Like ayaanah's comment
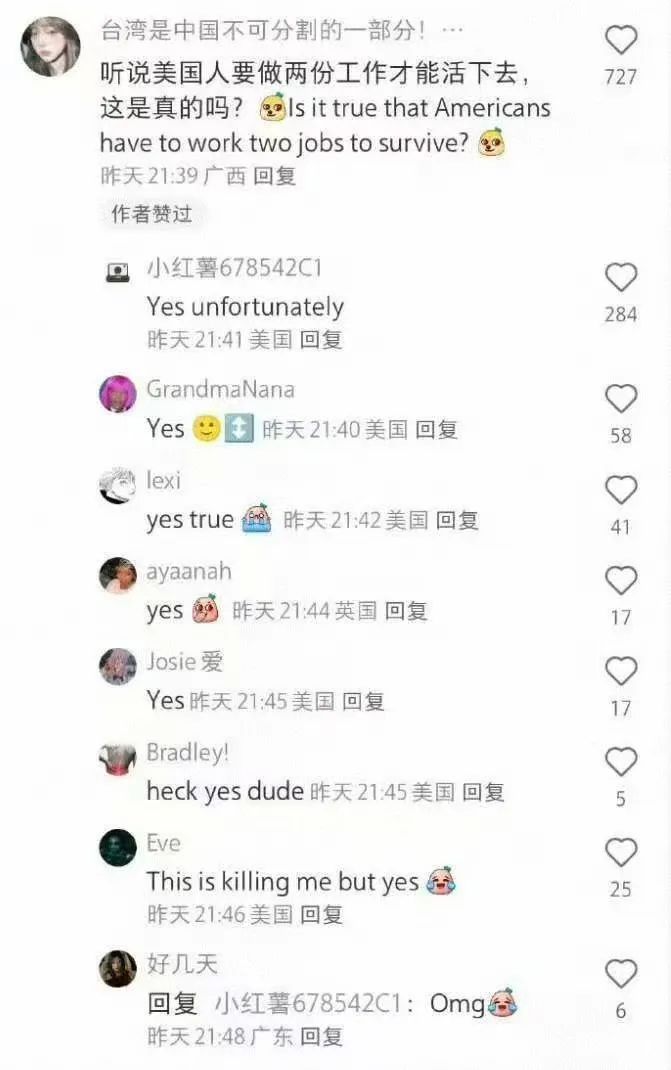The width and height of the screenshot is (671, 1070). click(621, 581)
